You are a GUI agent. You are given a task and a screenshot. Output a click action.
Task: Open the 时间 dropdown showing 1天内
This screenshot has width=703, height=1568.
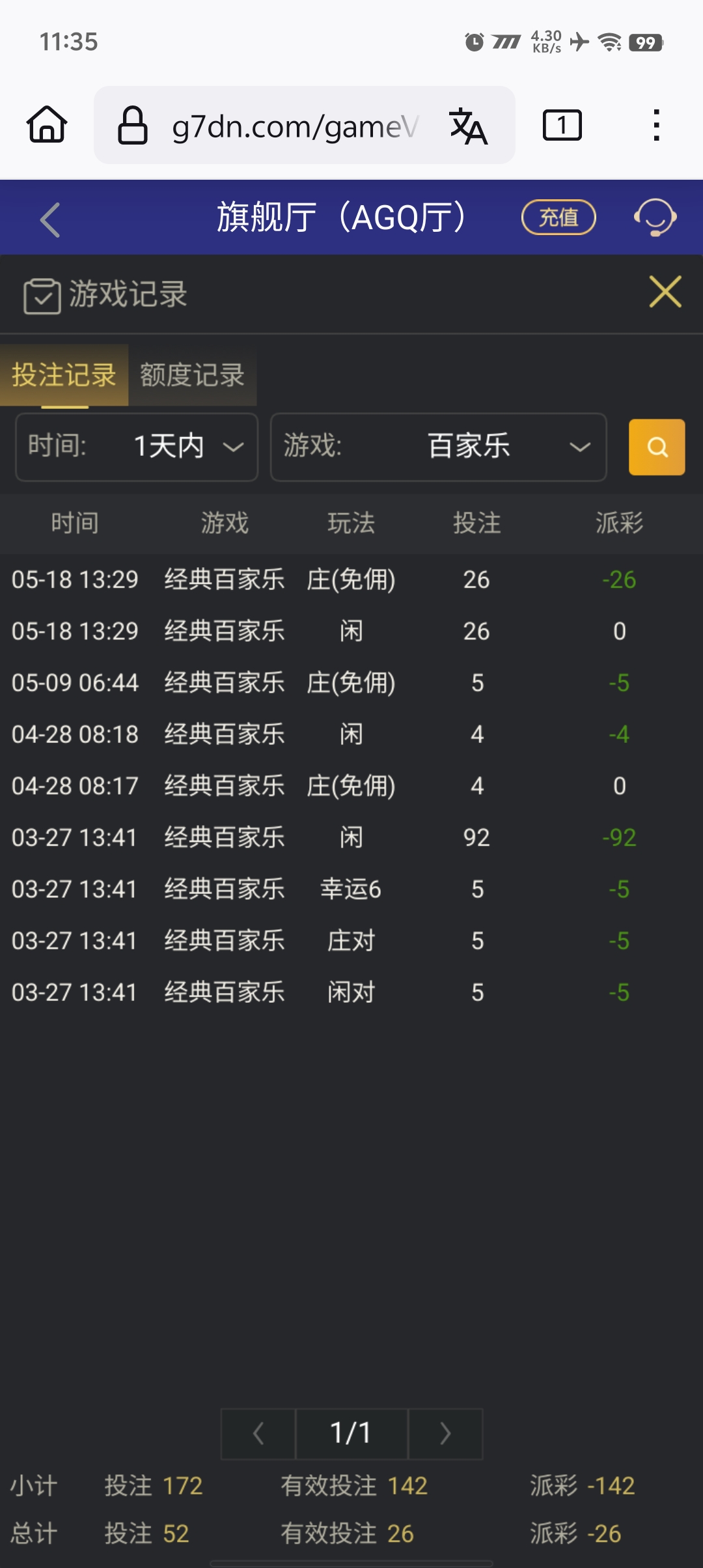(136, 447)
